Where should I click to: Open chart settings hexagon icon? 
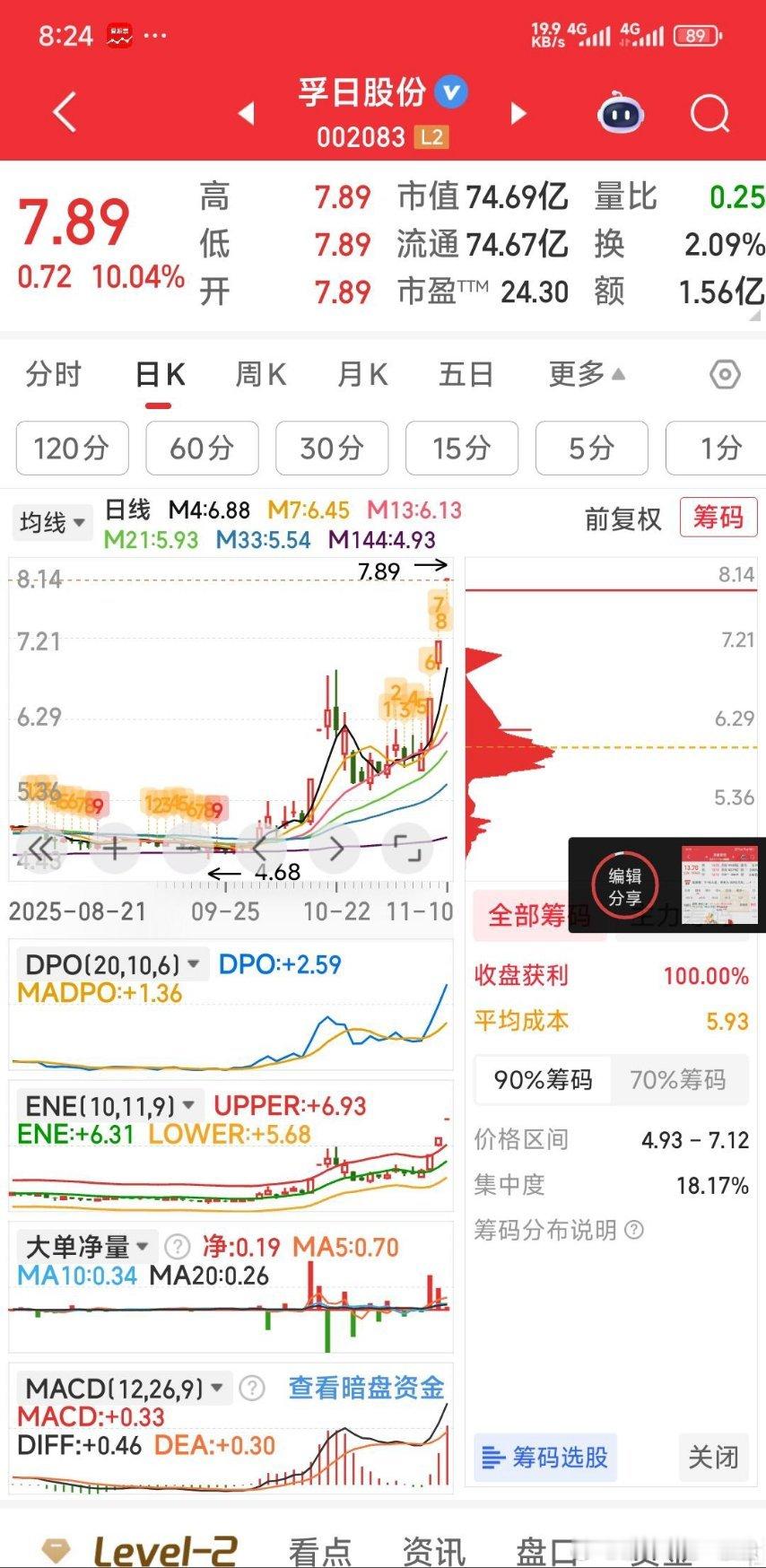pyautogui.click(x=725, y=374)
